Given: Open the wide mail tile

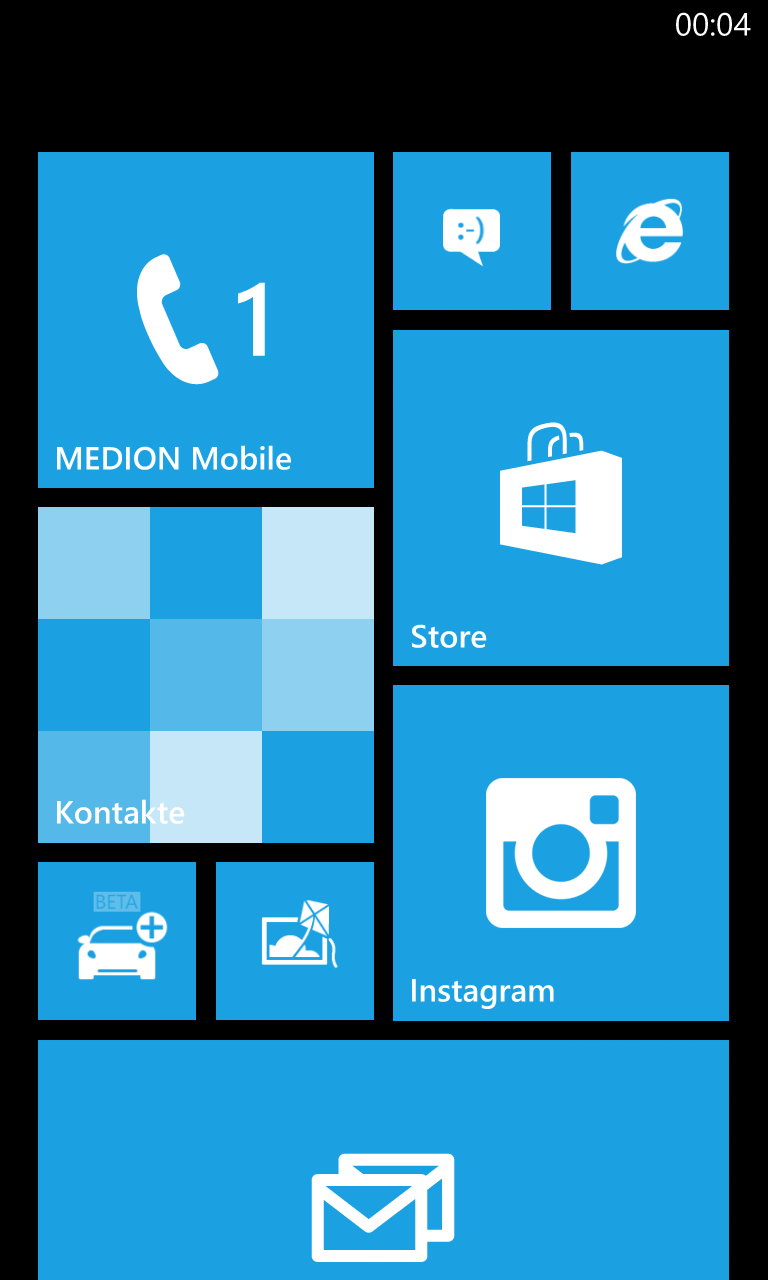Looking at the screenshot, I should click(x=383, y=1160).
